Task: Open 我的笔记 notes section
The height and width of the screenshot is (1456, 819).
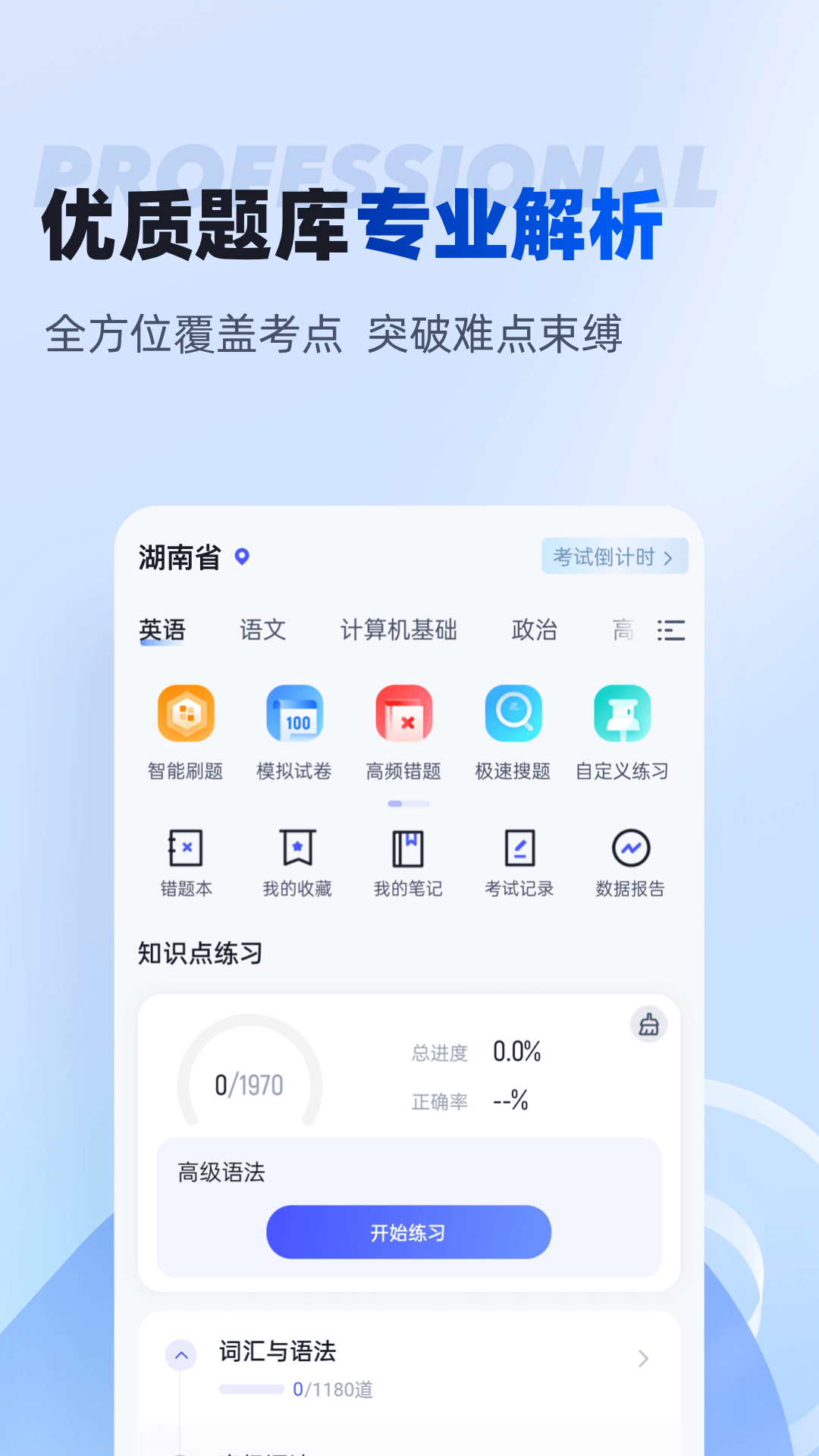Action: (x=407, y=861)
